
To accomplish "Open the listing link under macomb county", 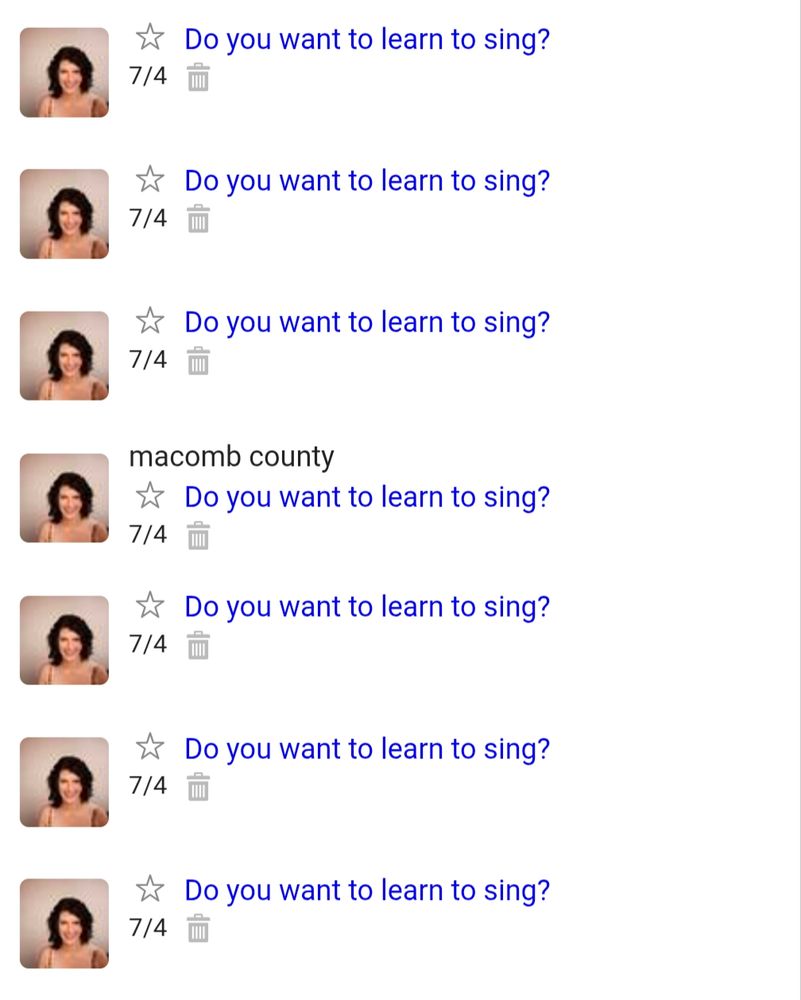I will click(367, 497).
